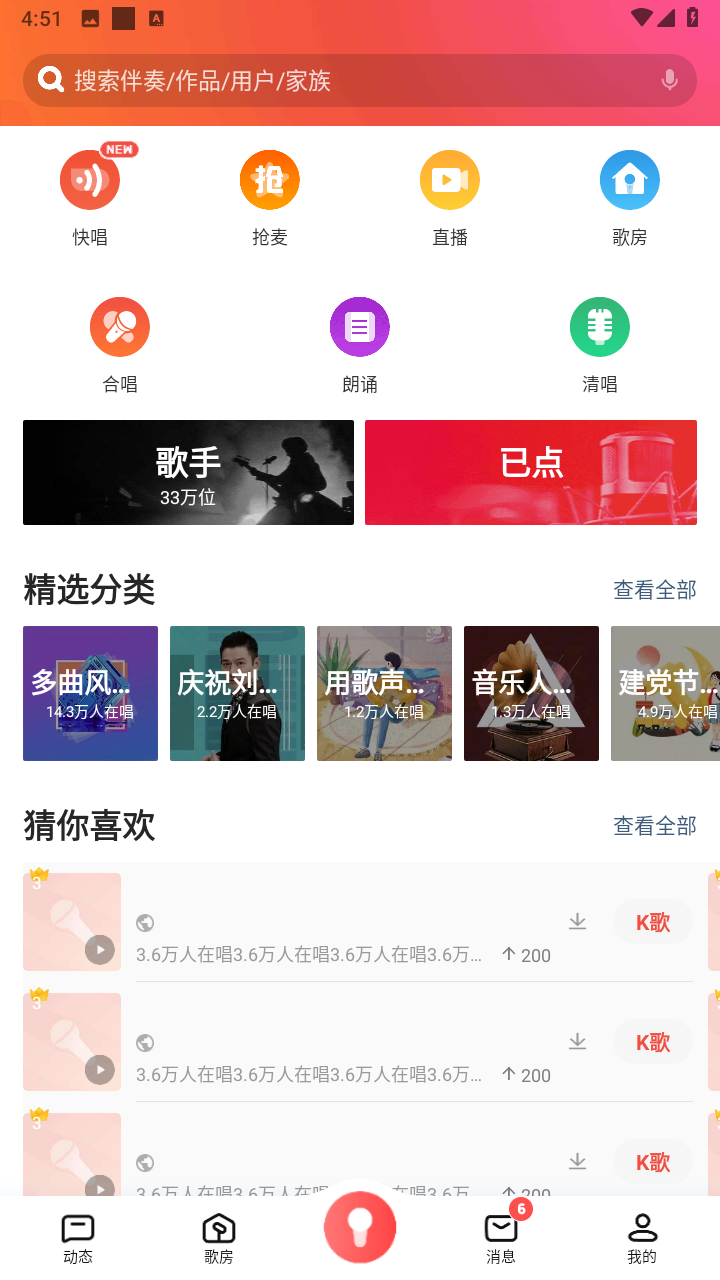Viewport: 720px width, 1280px height.
Task: Switch to the 消息 tab with badge 6
Action: click(x=501, y=1236)
